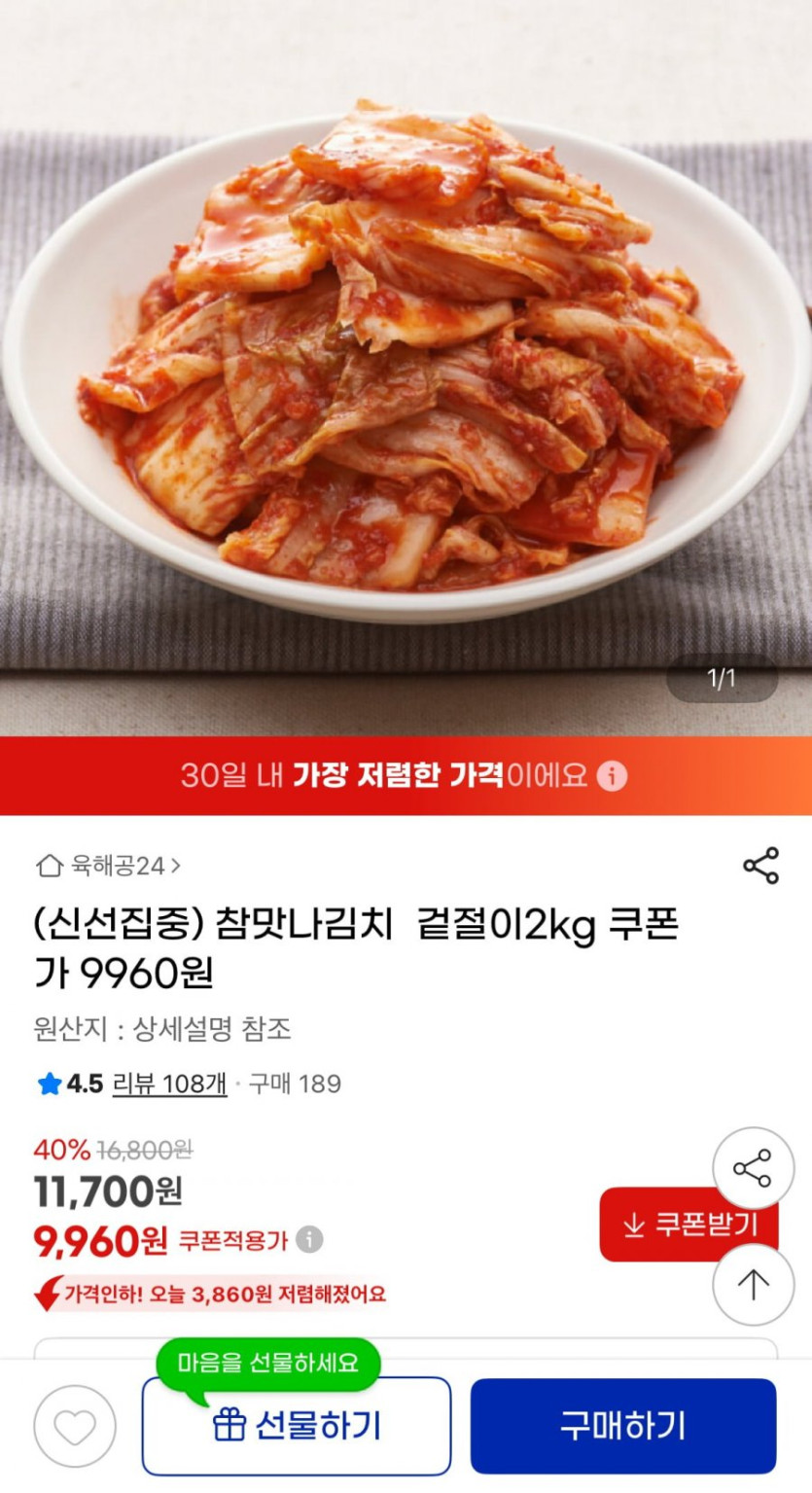Send as gift with 선물하기

coord(297,1426)
